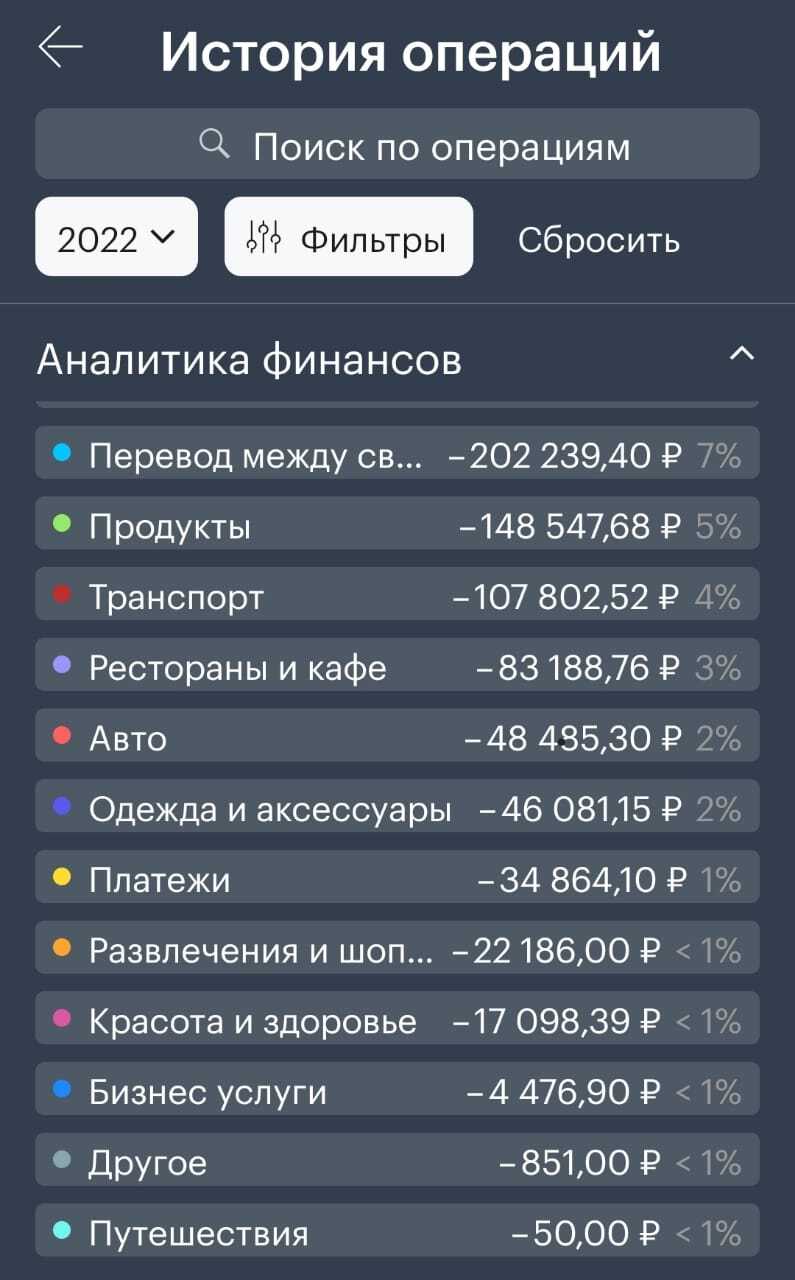Go back using the arrow icon

(60, 47)
